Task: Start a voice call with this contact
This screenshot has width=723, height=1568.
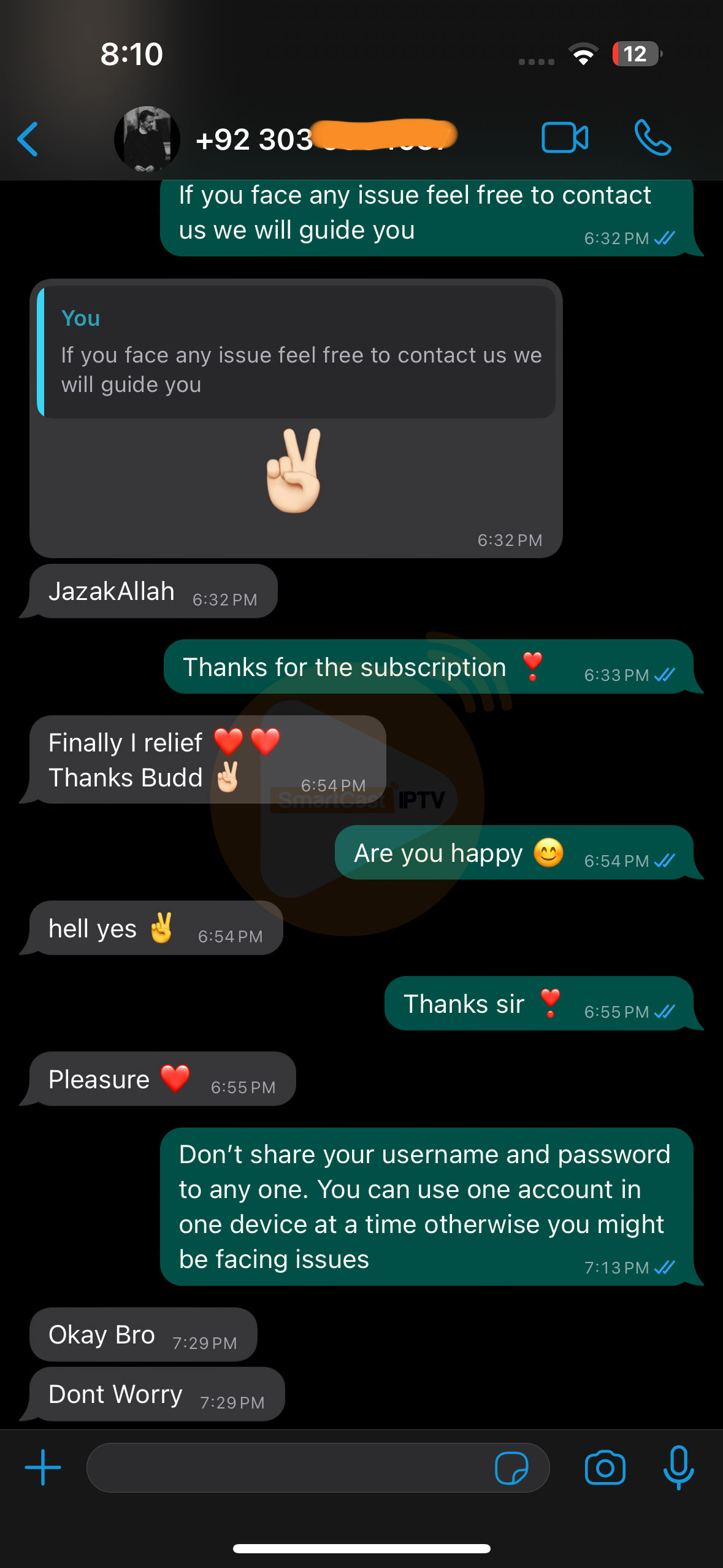Action: click(652, 137)
